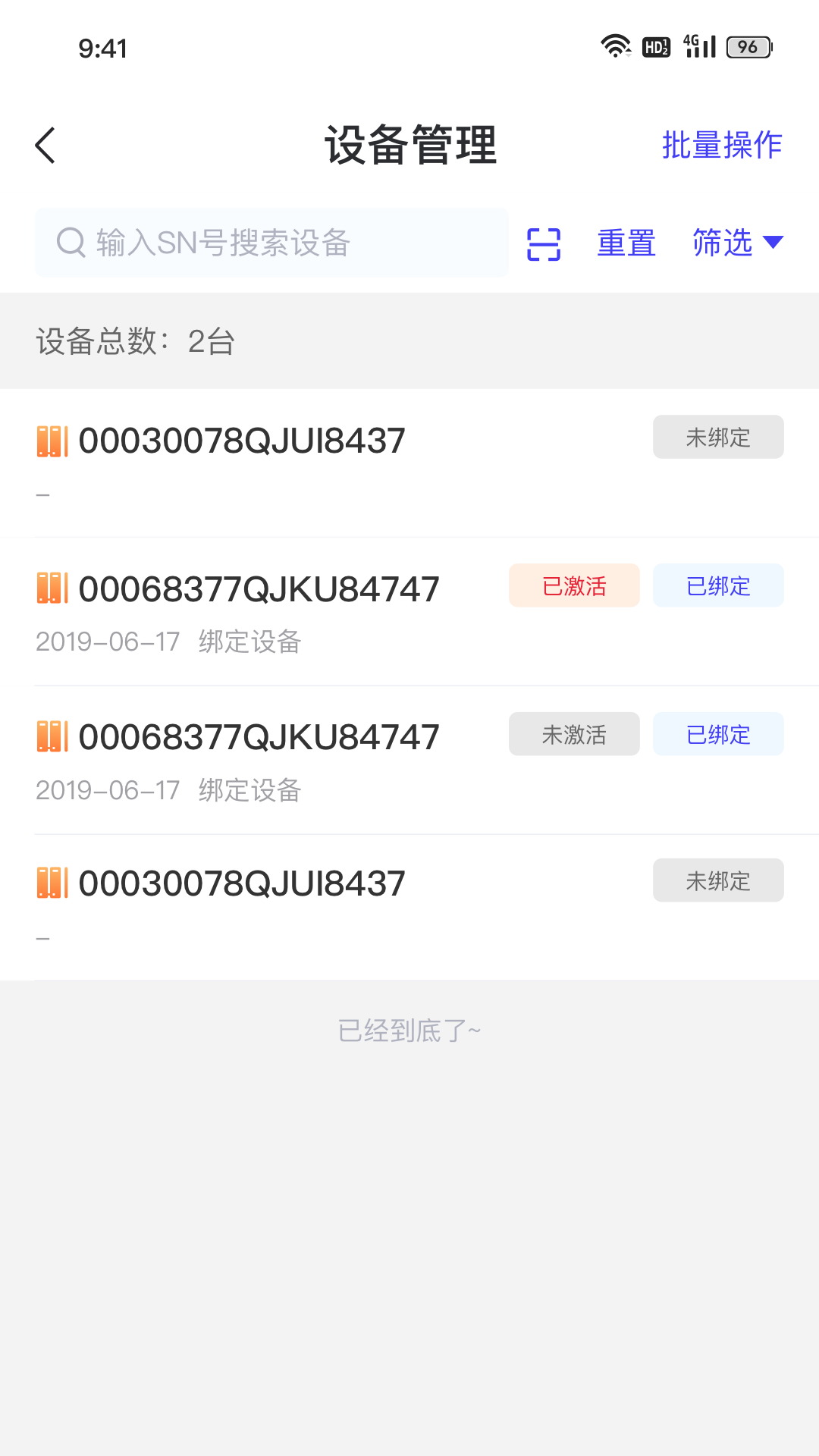
Task: Click the 重置 reset link
Action: [626, 243]
